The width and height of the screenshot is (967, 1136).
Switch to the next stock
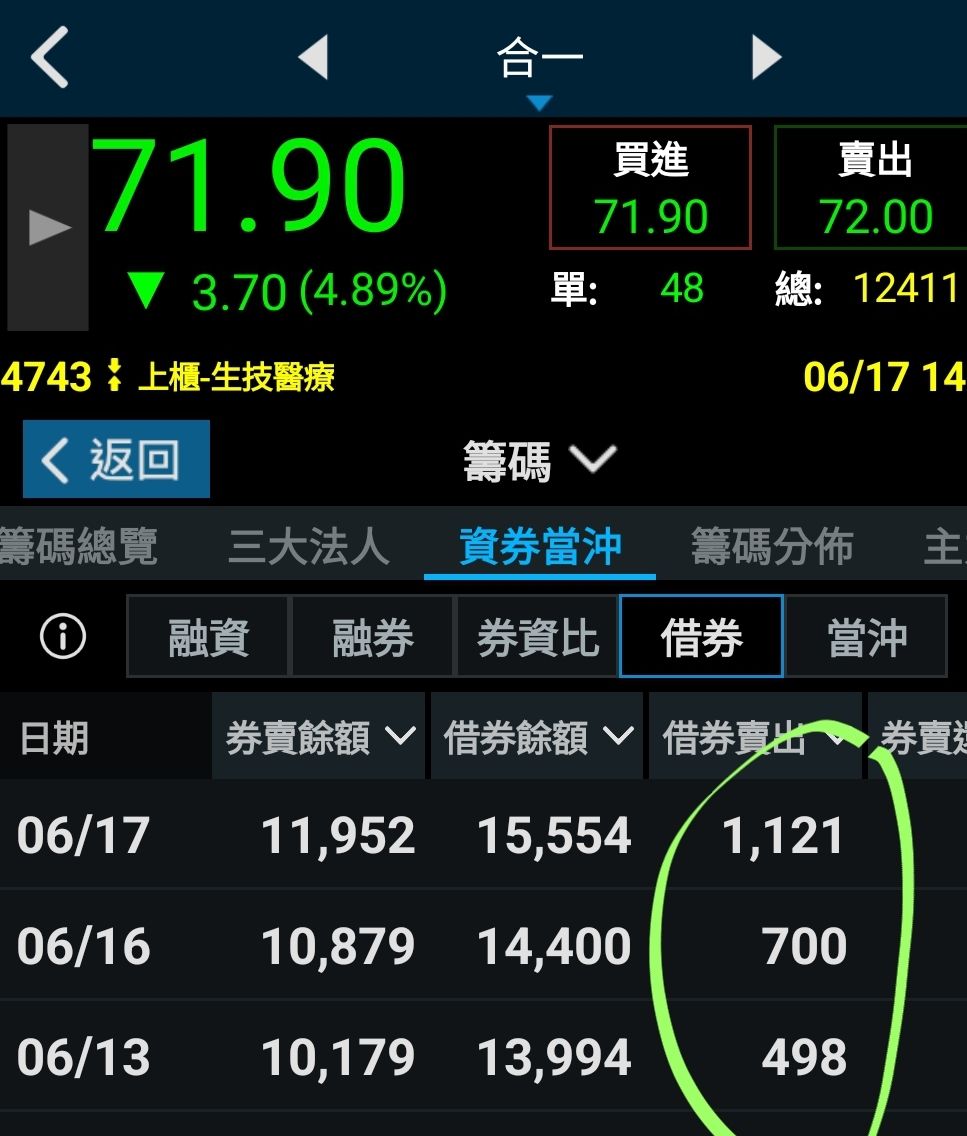(x=766, y=58)
